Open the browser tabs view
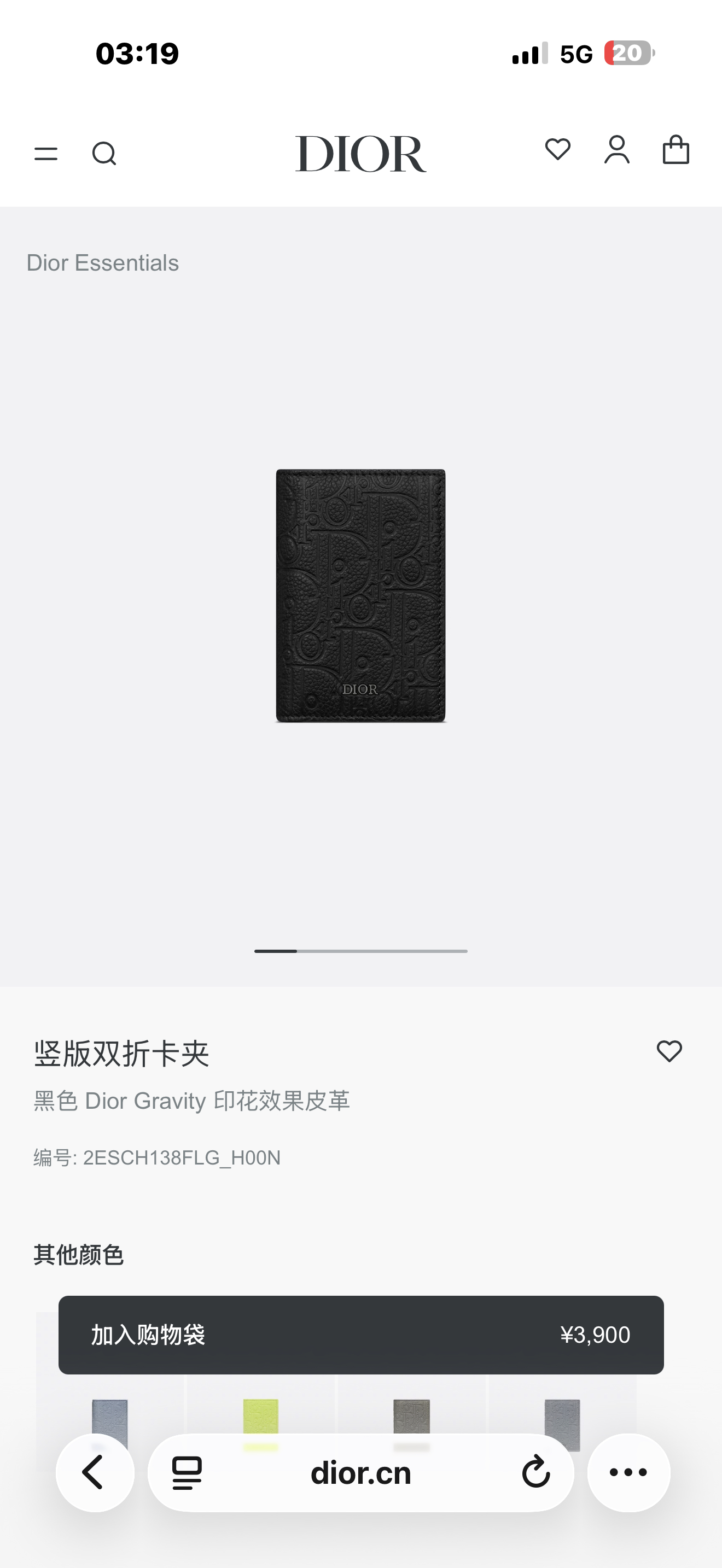The width and height of the screenshot is (722, 1568). pos(187,1473)
